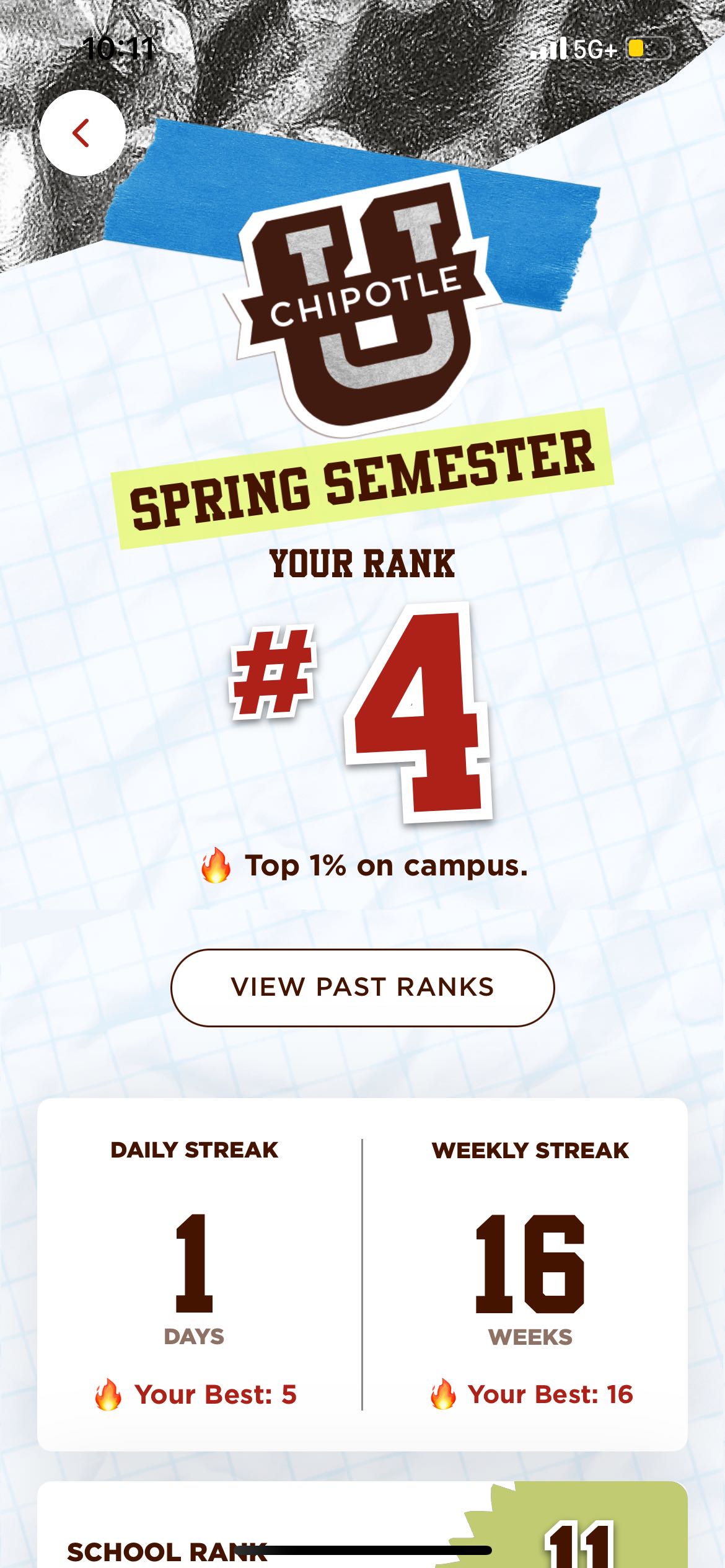Open View Past Ranks

(x=362, y=987)
